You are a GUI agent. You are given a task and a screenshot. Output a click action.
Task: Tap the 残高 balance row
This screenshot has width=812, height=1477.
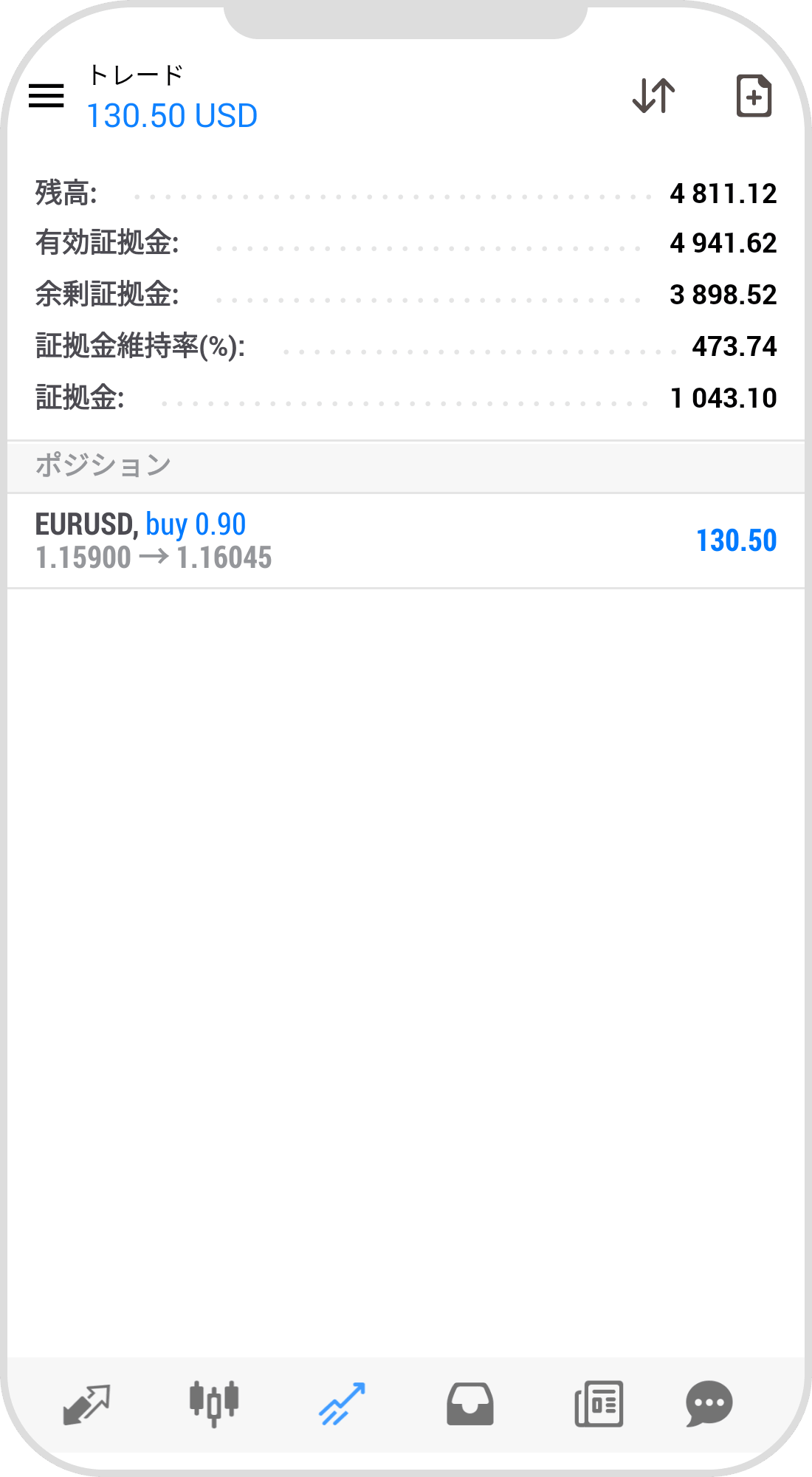(406, 192)
